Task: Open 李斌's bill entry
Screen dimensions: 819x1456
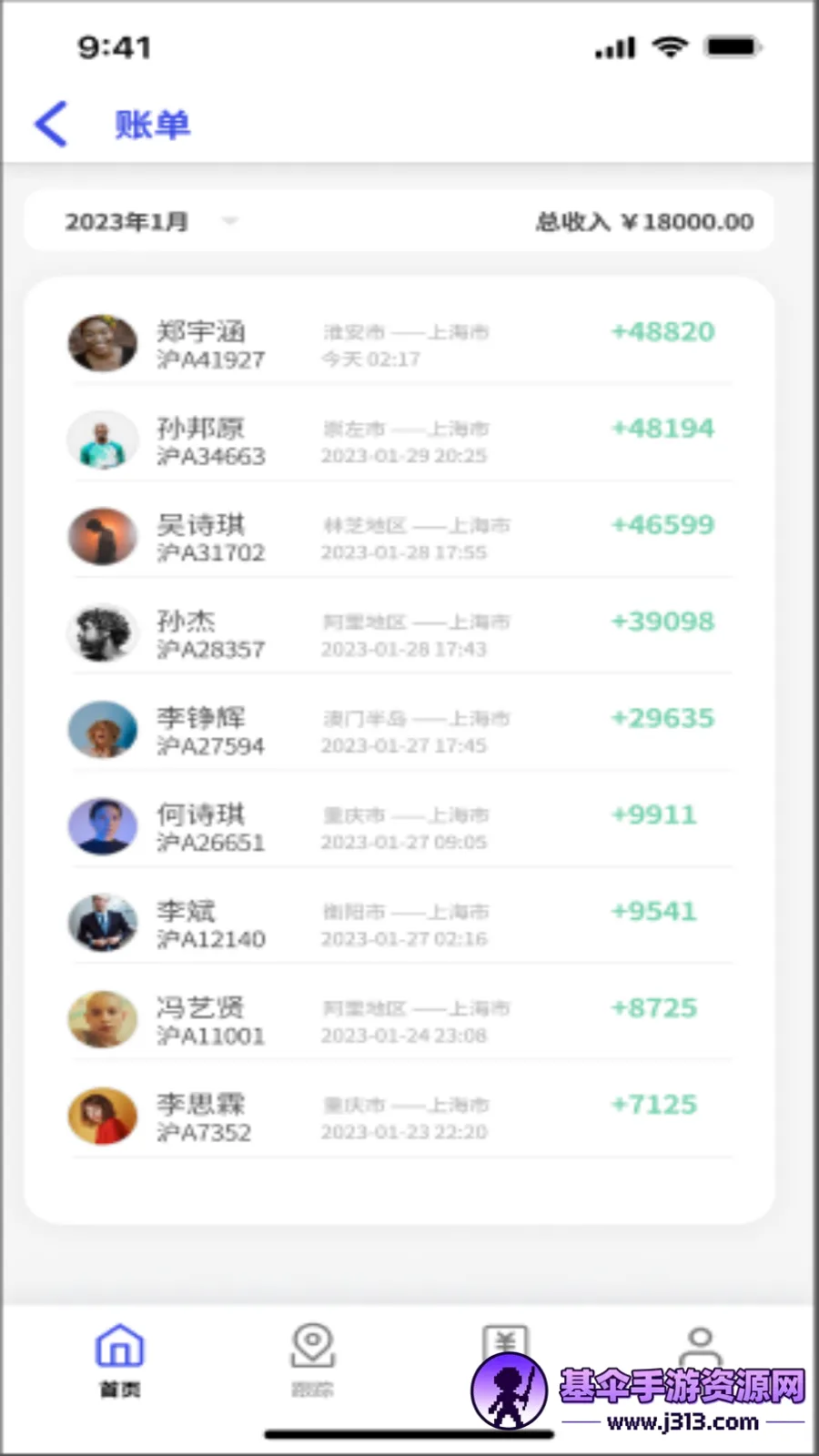Action: click(400, 924)
